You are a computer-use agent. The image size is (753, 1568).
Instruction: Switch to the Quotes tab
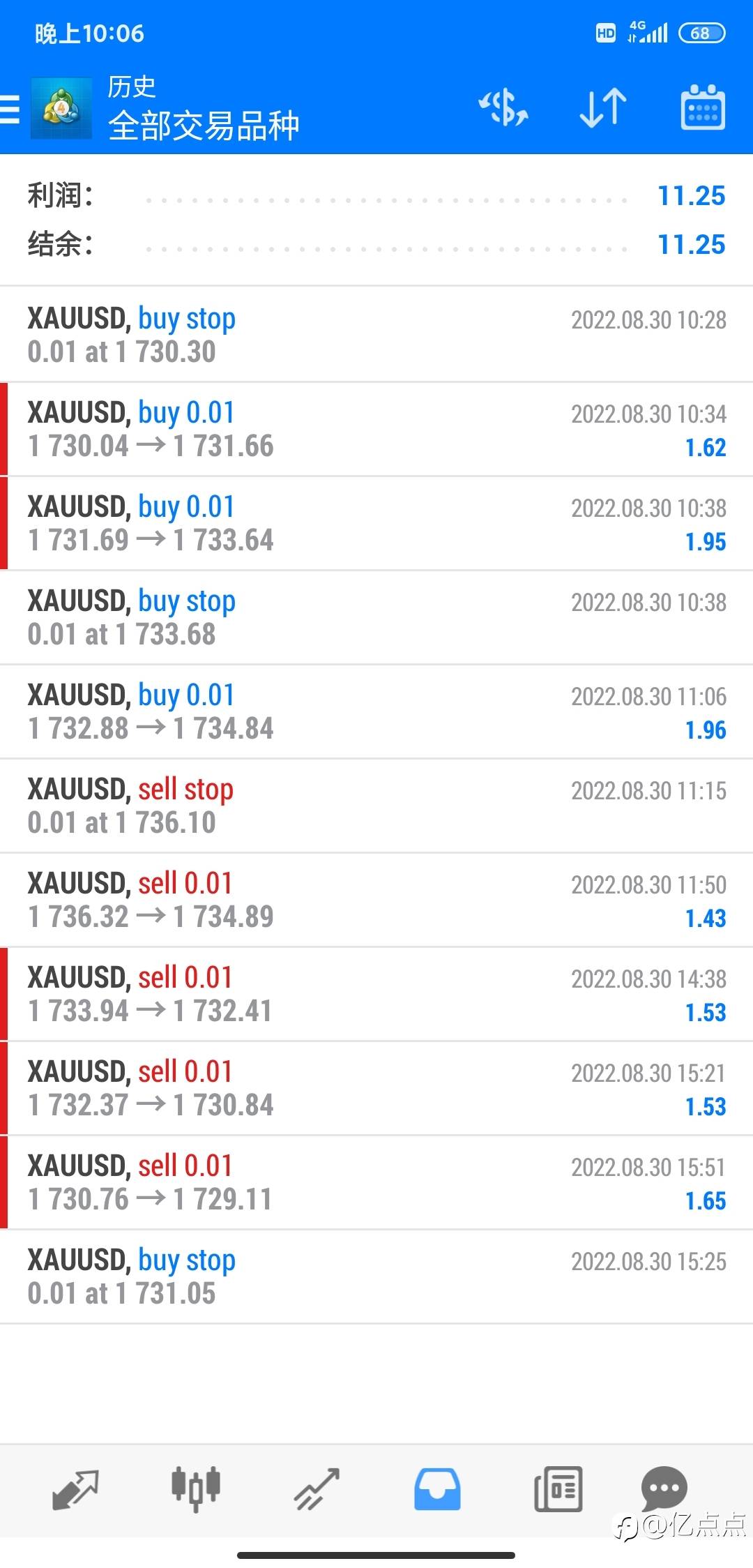coord(75,1488)
